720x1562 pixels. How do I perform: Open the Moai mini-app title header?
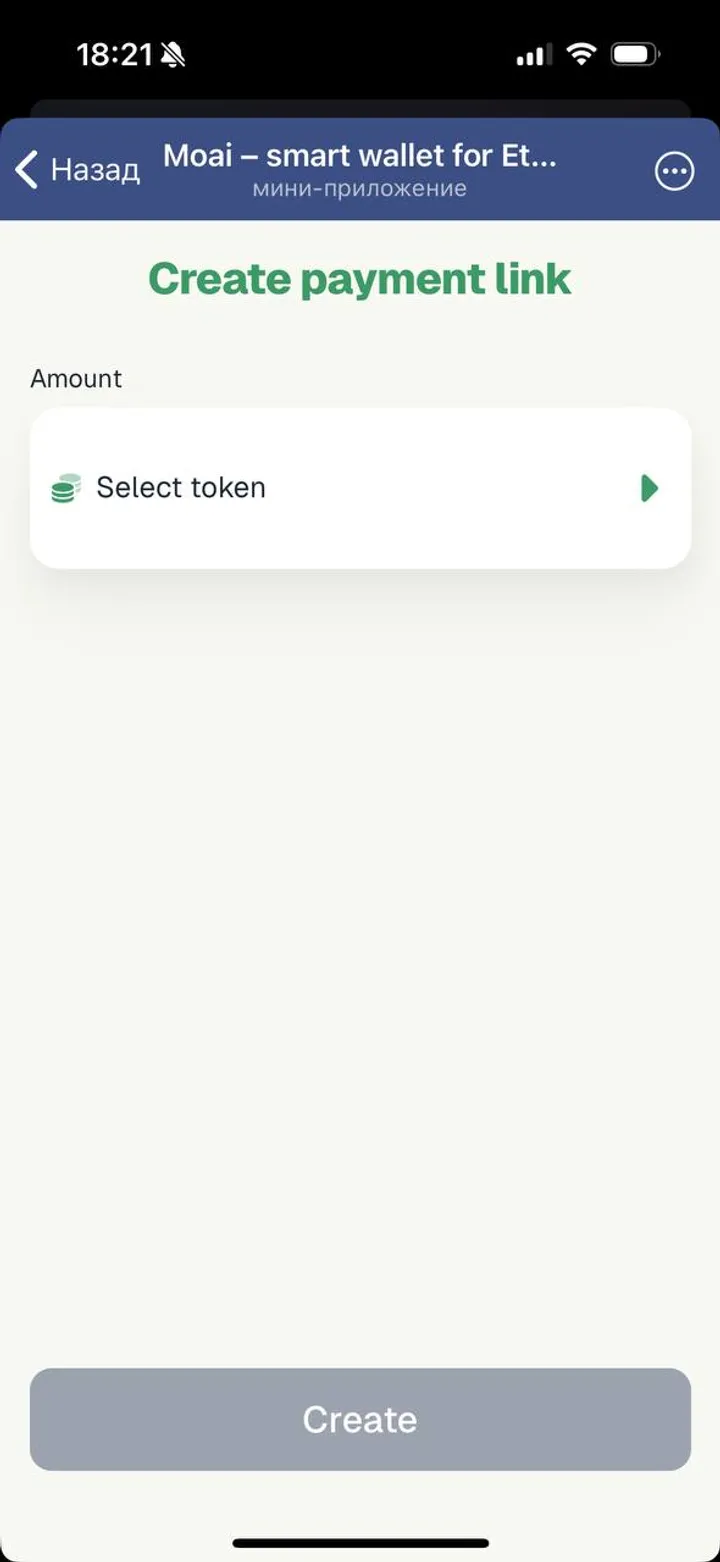pos(360,155)
